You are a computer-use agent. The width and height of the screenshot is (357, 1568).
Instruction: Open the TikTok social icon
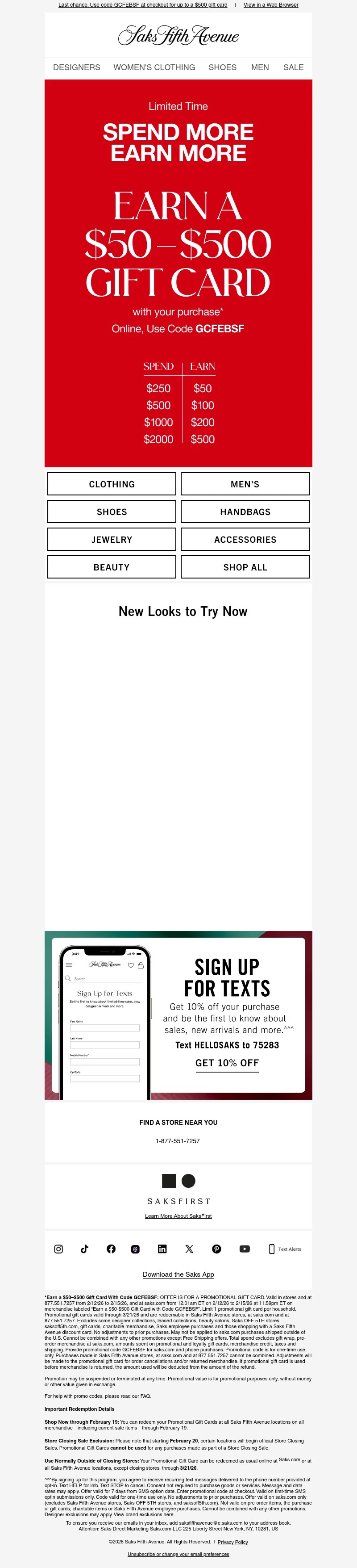pyautogui.click(x=84, y=1249)
